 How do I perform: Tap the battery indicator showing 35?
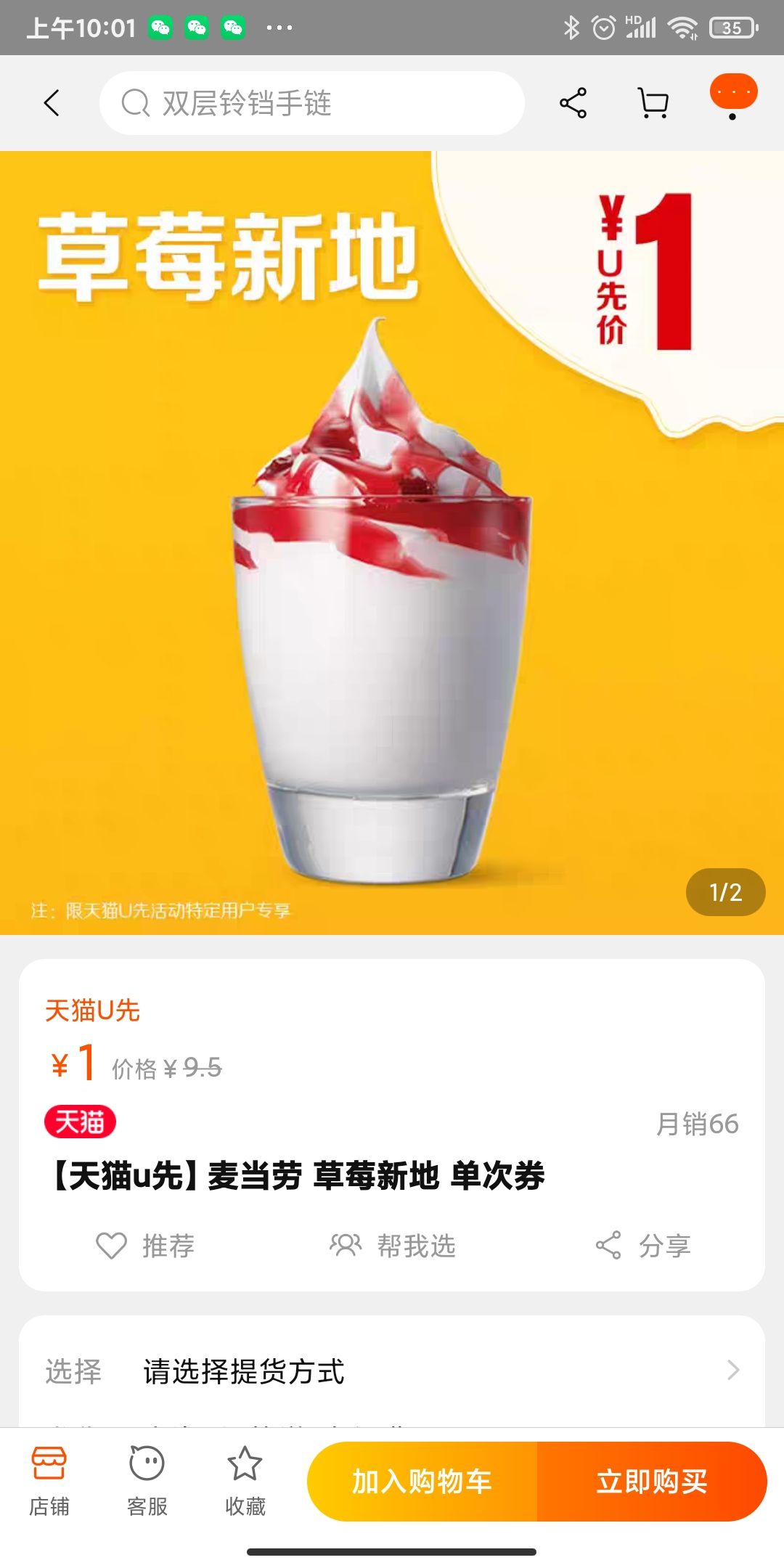point(733,28)
